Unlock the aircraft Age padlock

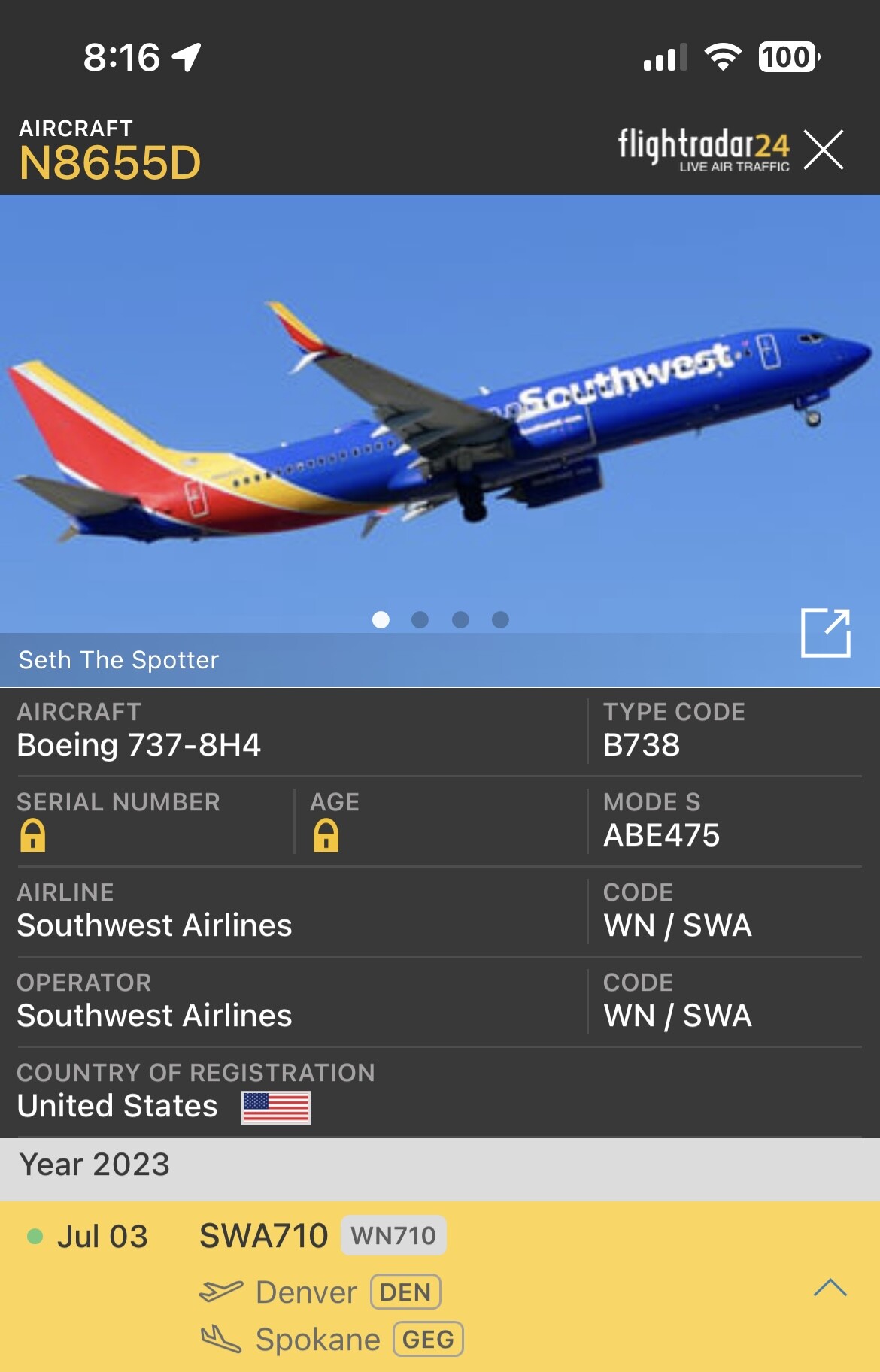[x=326, y=836]
